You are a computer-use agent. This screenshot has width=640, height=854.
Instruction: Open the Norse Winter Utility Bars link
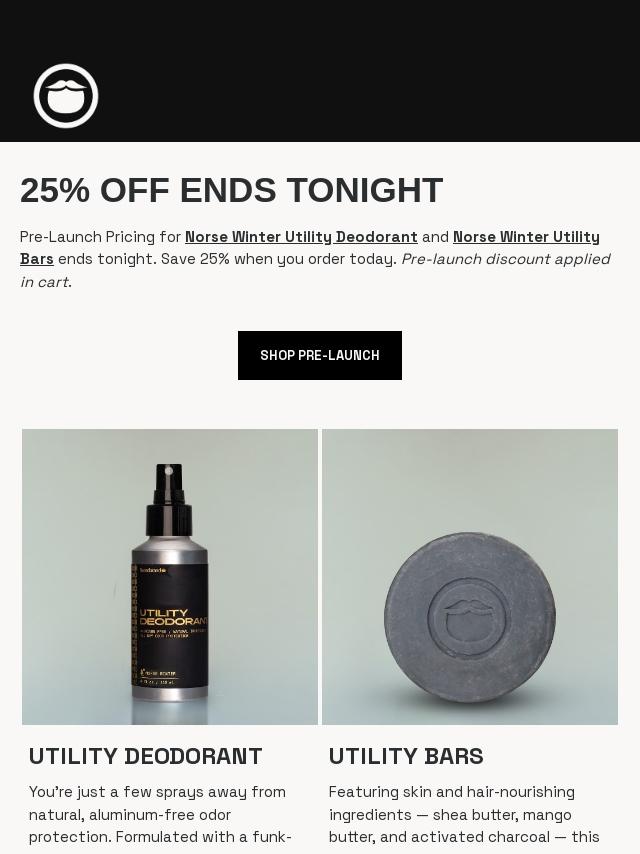(x=525, y=237)
